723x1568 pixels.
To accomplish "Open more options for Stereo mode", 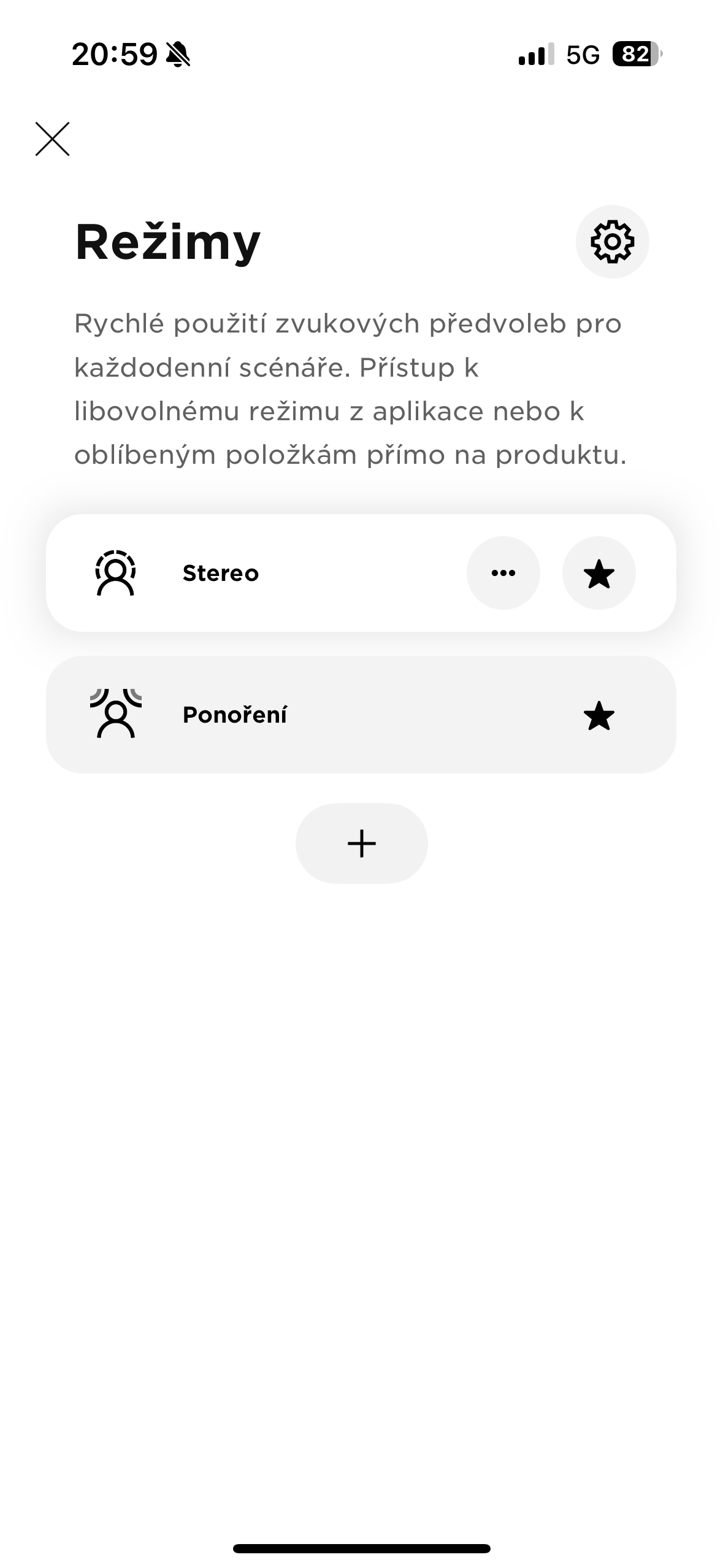I will (503, 573).
